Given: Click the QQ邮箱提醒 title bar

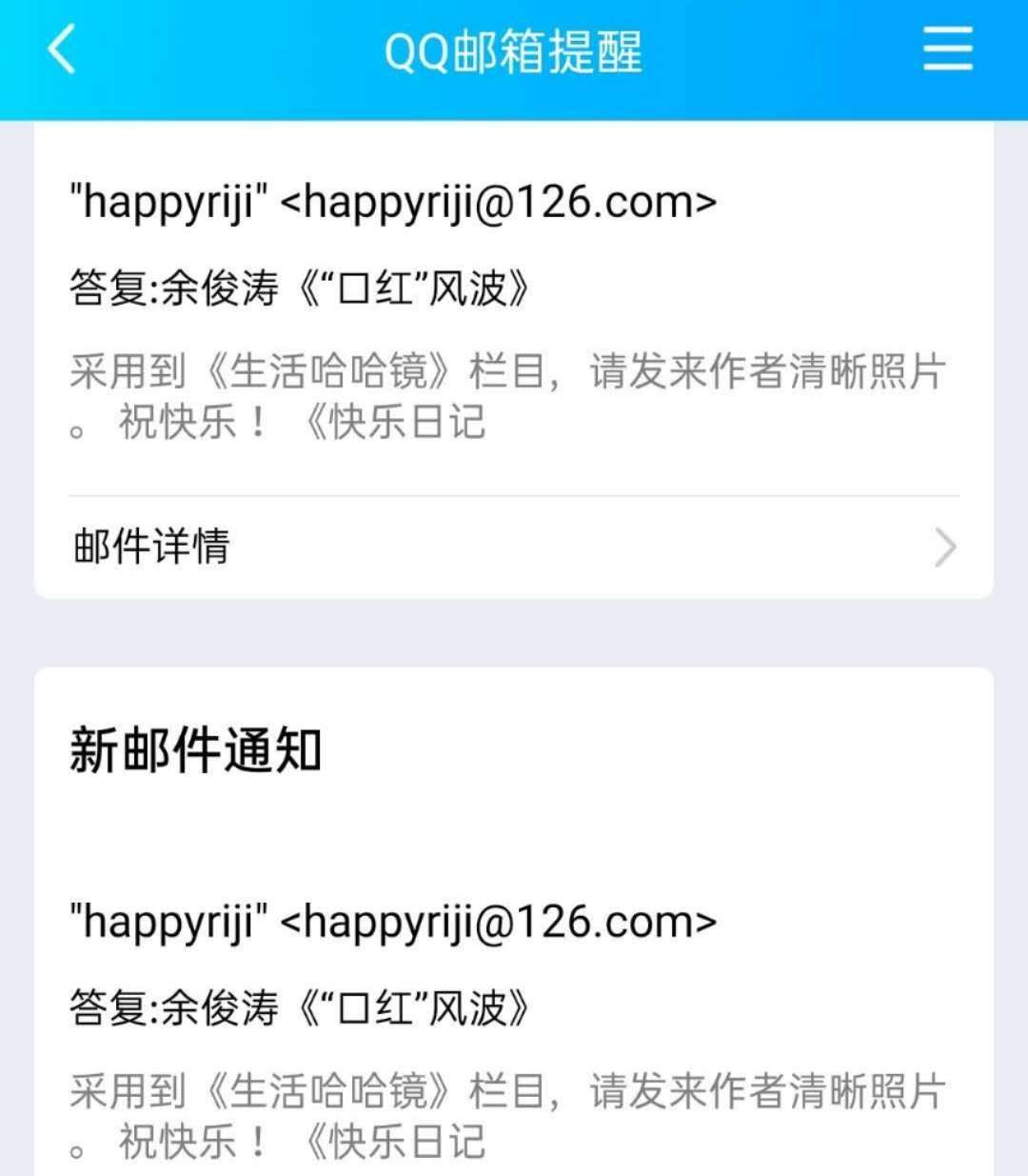Looking at the screenshot, I should pyautogui.click(x=514, y=55).
